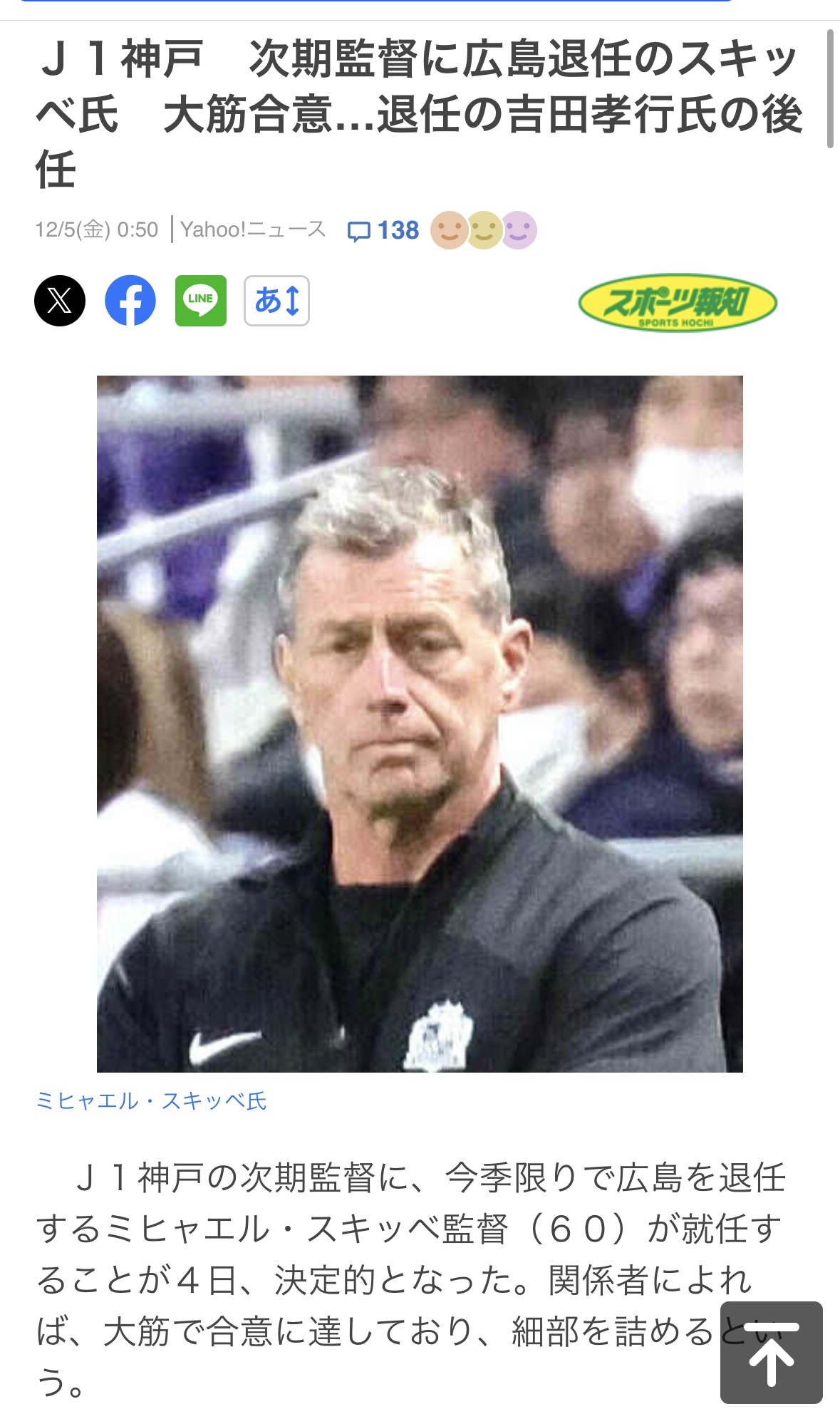Share this article on Facebook
This screenshot has height=1419, width=840.
coord(130,301)
